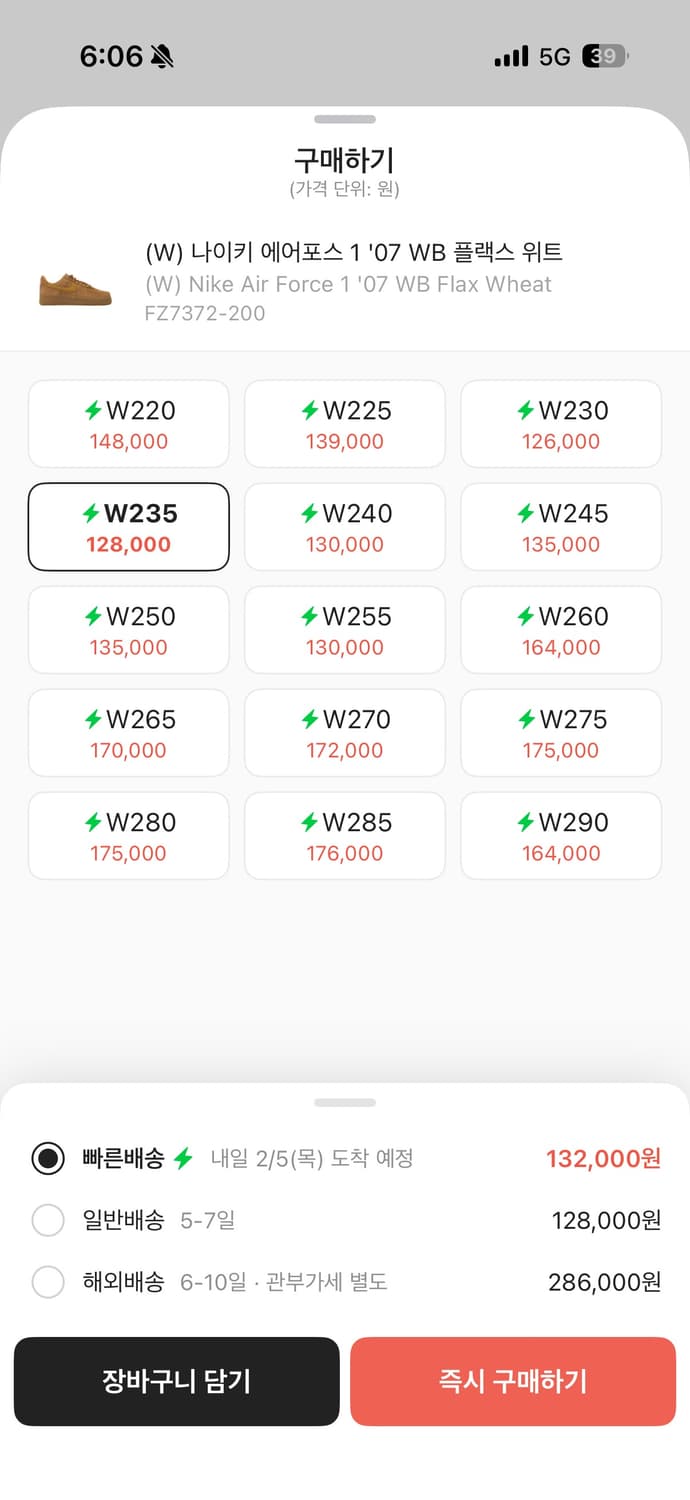Select the W265 size
The height and width of the screenshot is (1500, 690).
pyautogui.click(x=129, y=733)
